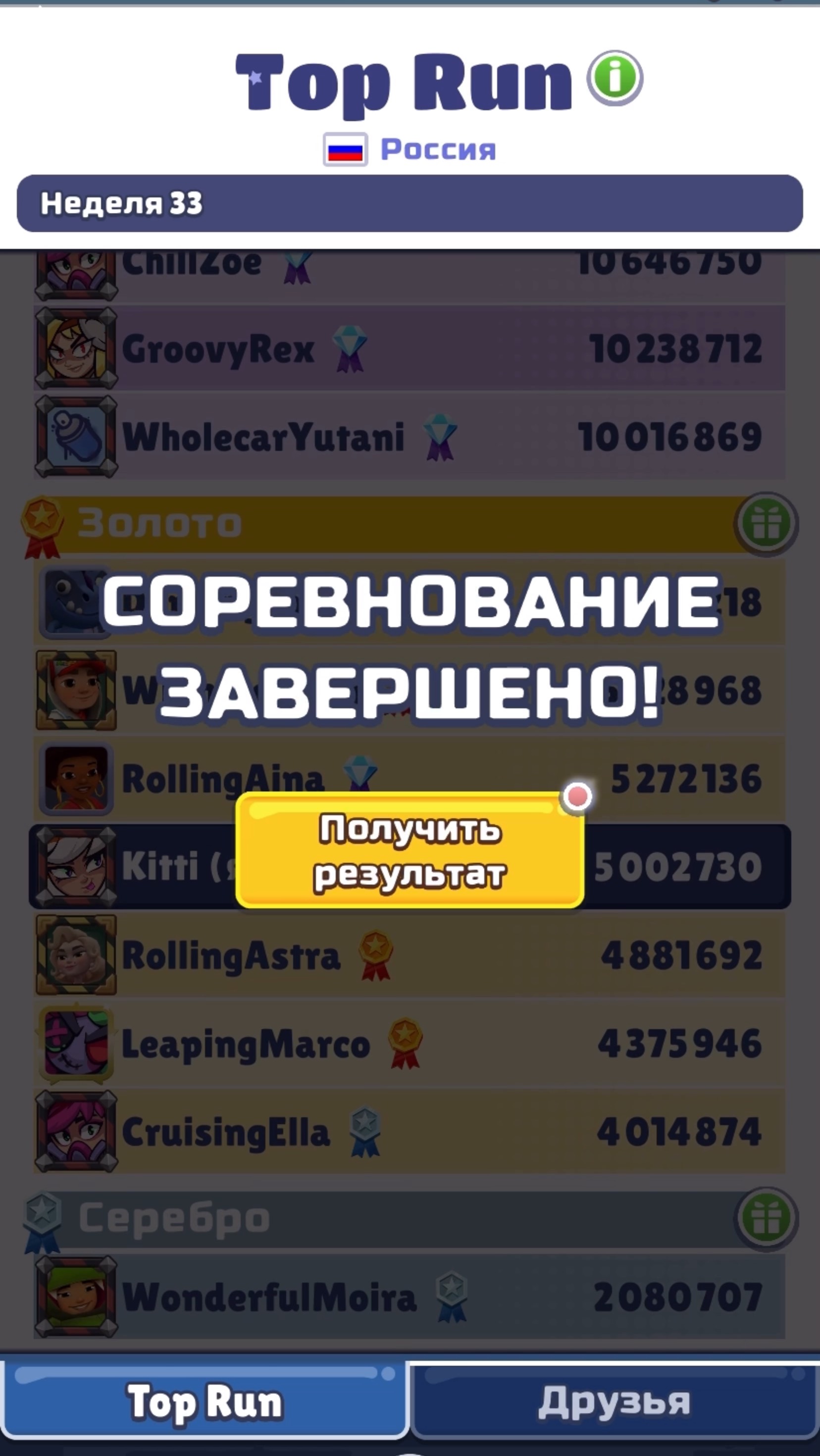Screen dimensions: 820x1456
Task: View WholecarYutani's player row
Action: point(410,437)
